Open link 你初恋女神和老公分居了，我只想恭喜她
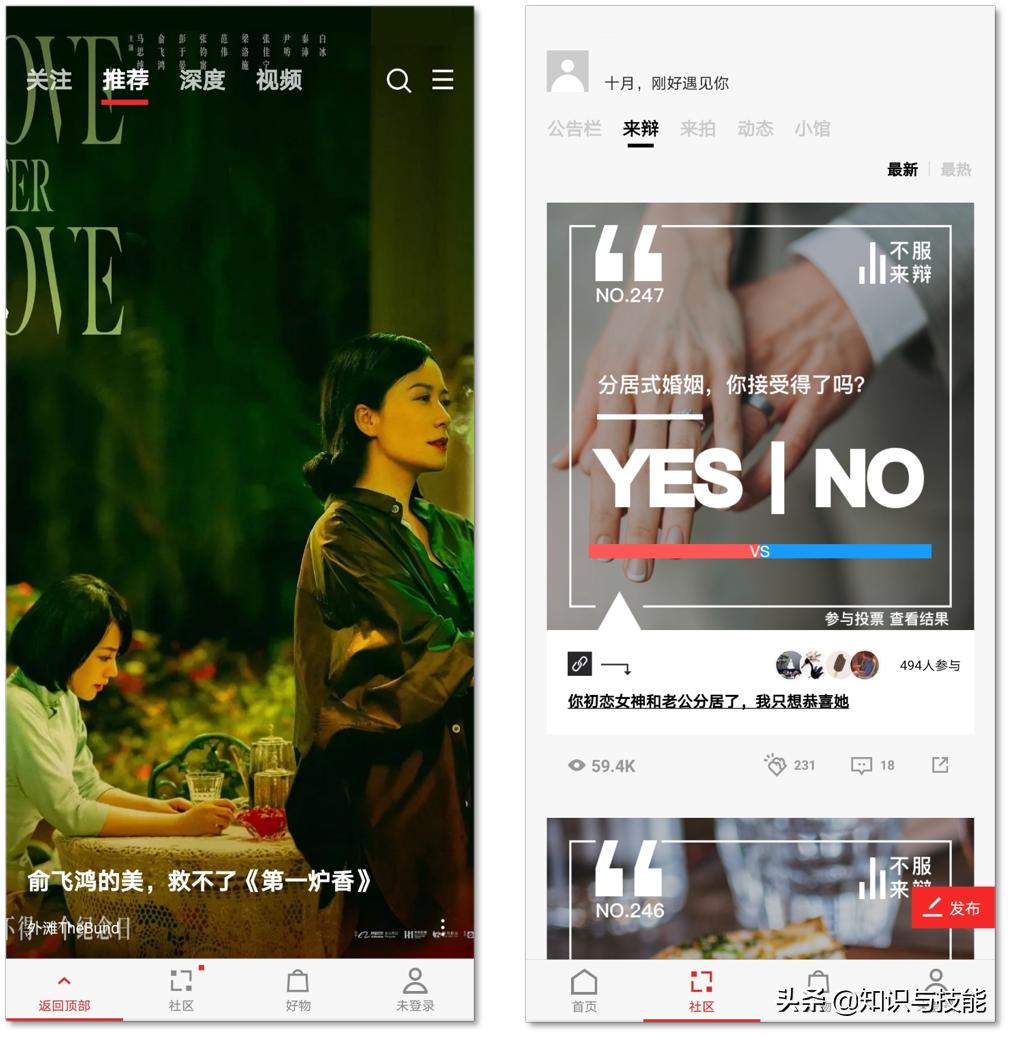This screenshot has width=1010, height=1037. pyautogui.click(x=708, y=702)
